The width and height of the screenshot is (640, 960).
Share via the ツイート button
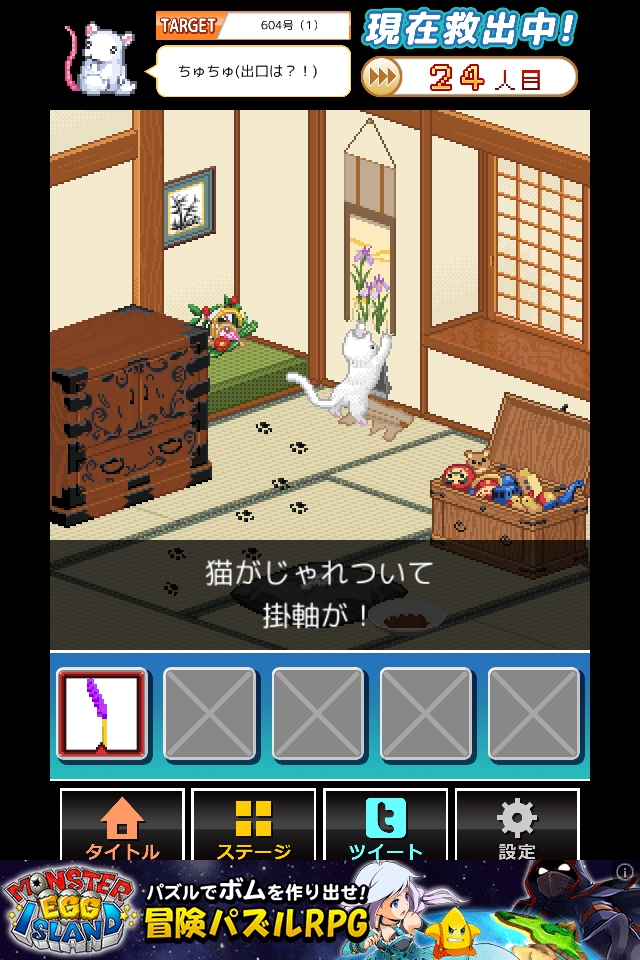[x=385, y=826]
